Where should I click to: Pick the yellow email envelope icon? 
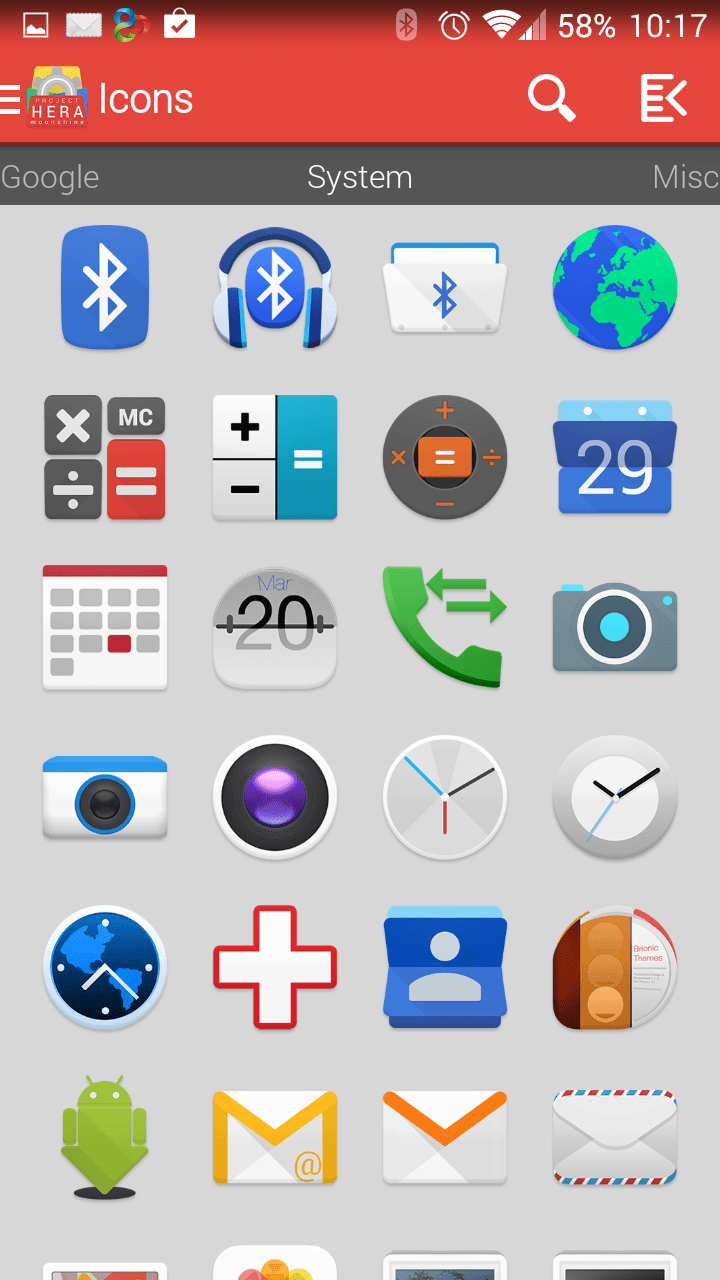(x=275, y=1137)
